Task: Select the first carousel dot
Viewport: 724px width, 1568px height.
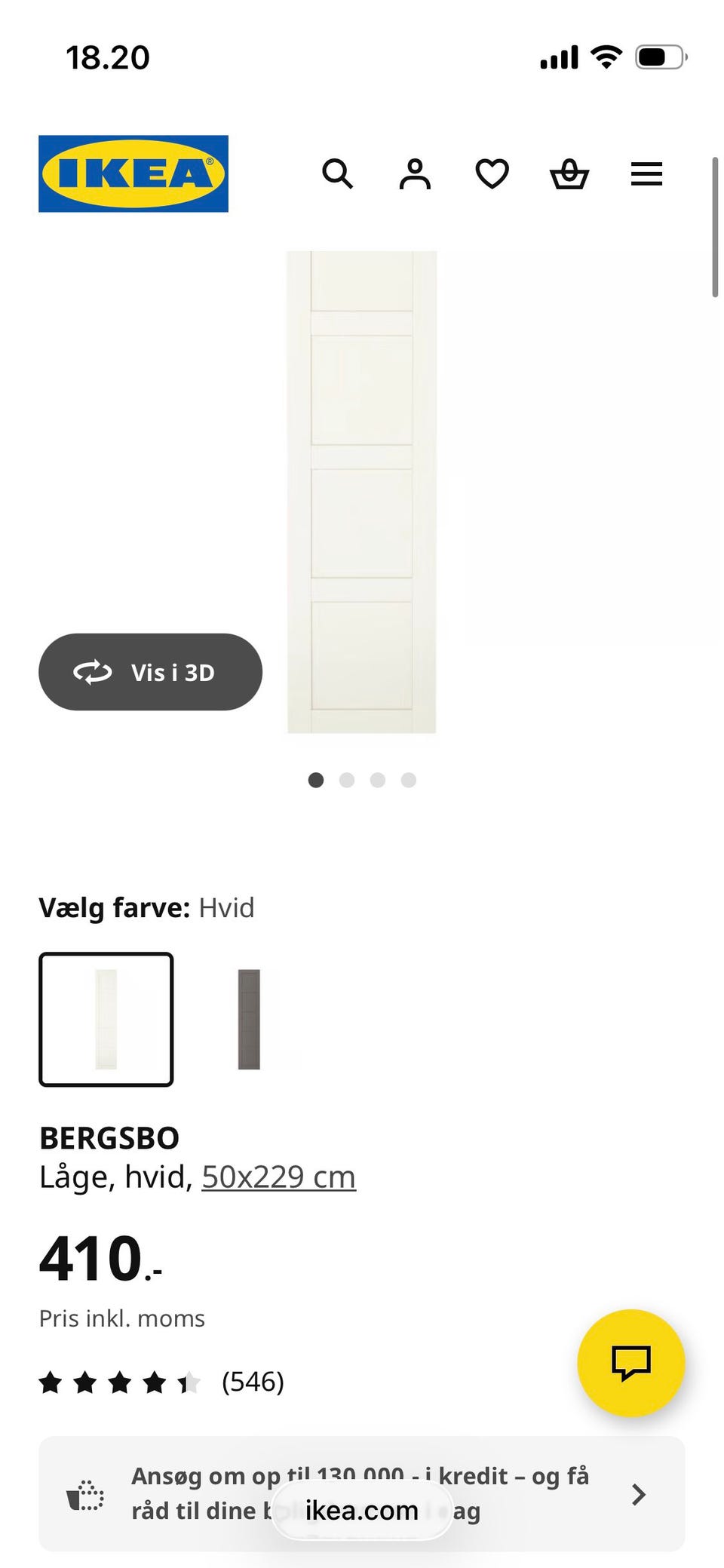Action: (316, 780)
